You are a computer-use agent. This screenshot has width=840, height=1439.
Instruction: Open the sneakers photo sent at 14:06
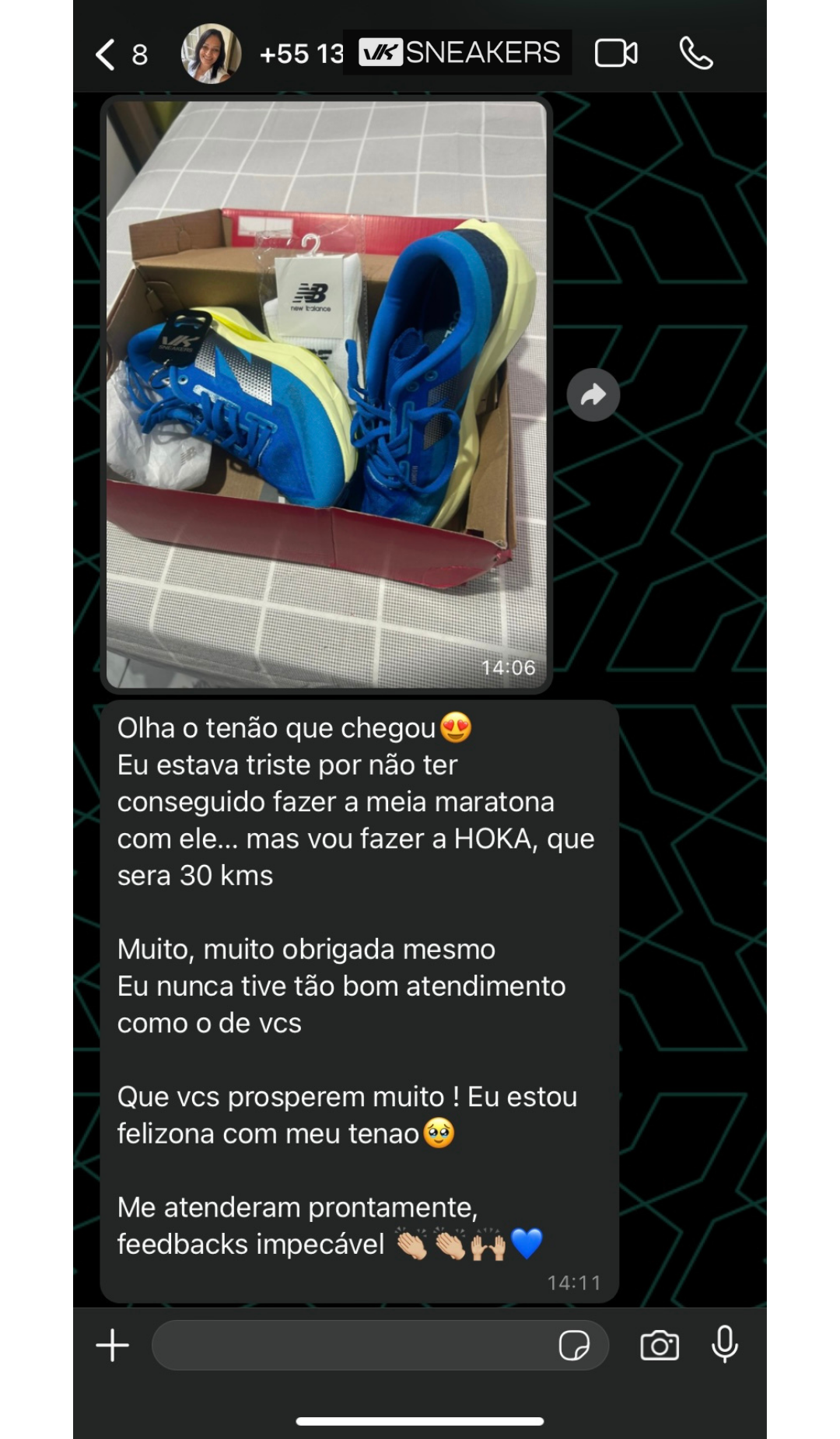pos(326,394)
